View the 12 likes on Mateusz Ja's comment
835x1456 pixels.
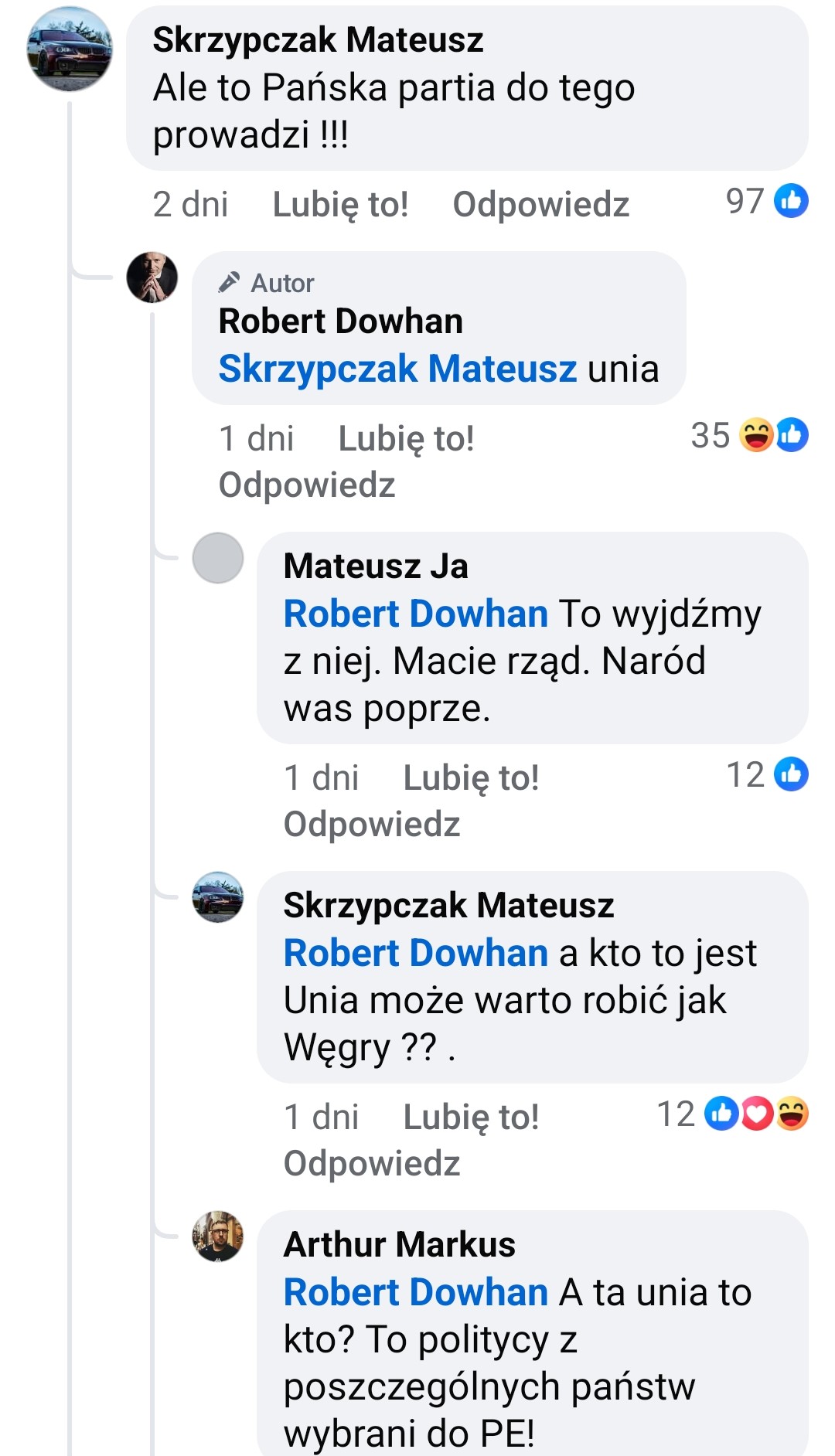tap(767, 774)
